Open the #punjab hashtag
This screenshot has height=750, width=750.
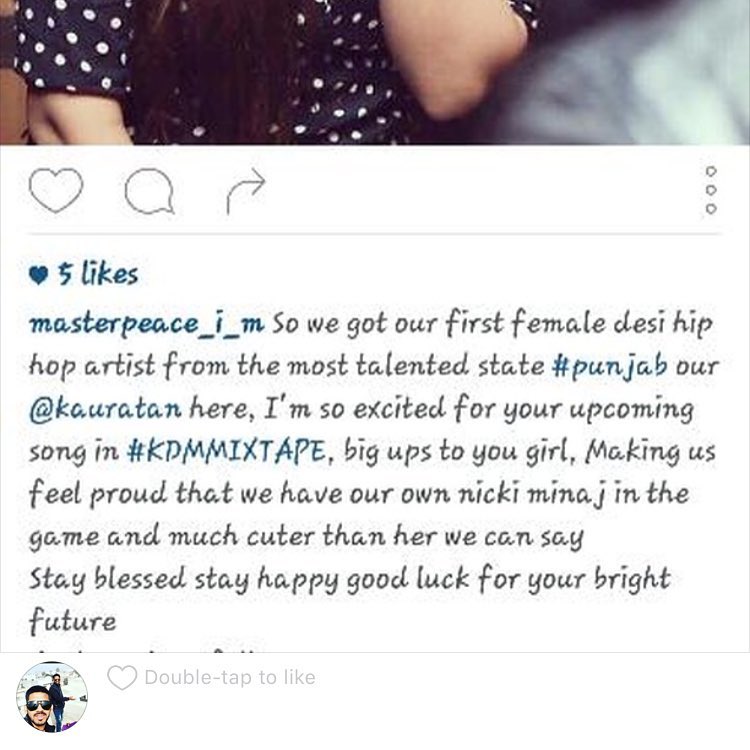point(609,367)
